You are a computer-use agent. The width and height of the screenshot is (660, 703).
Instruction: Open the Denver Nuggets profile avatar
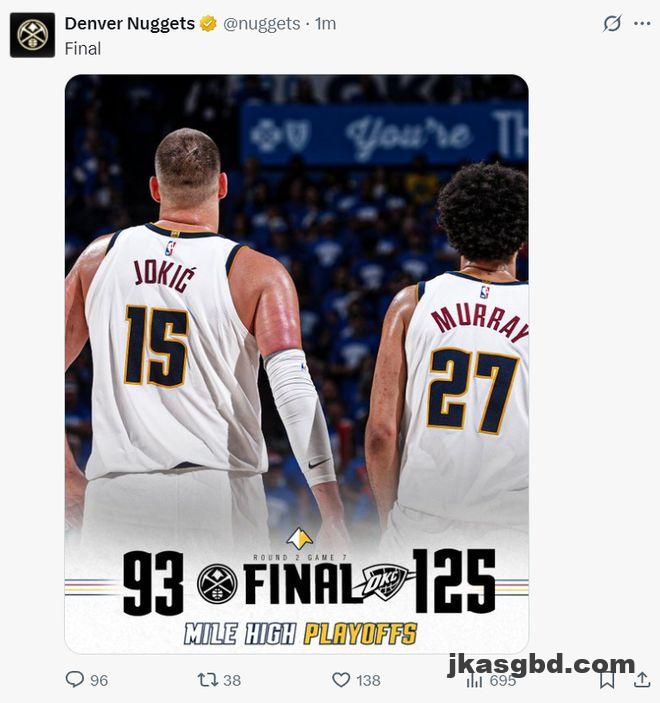pos(32,35)
